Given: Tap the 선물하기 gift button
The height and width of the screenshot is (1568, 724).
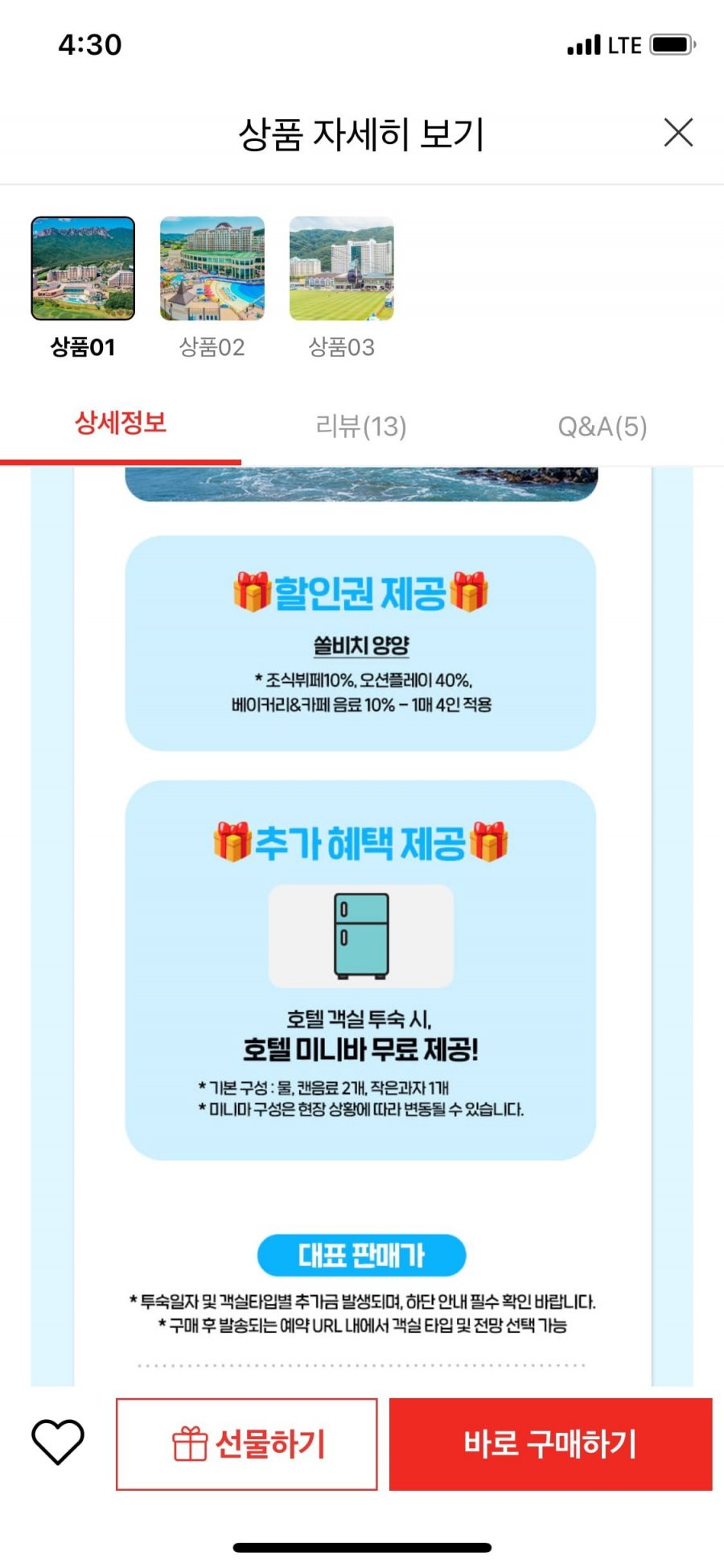Looking at the screenshot, I should click(x=247, y=1444).
